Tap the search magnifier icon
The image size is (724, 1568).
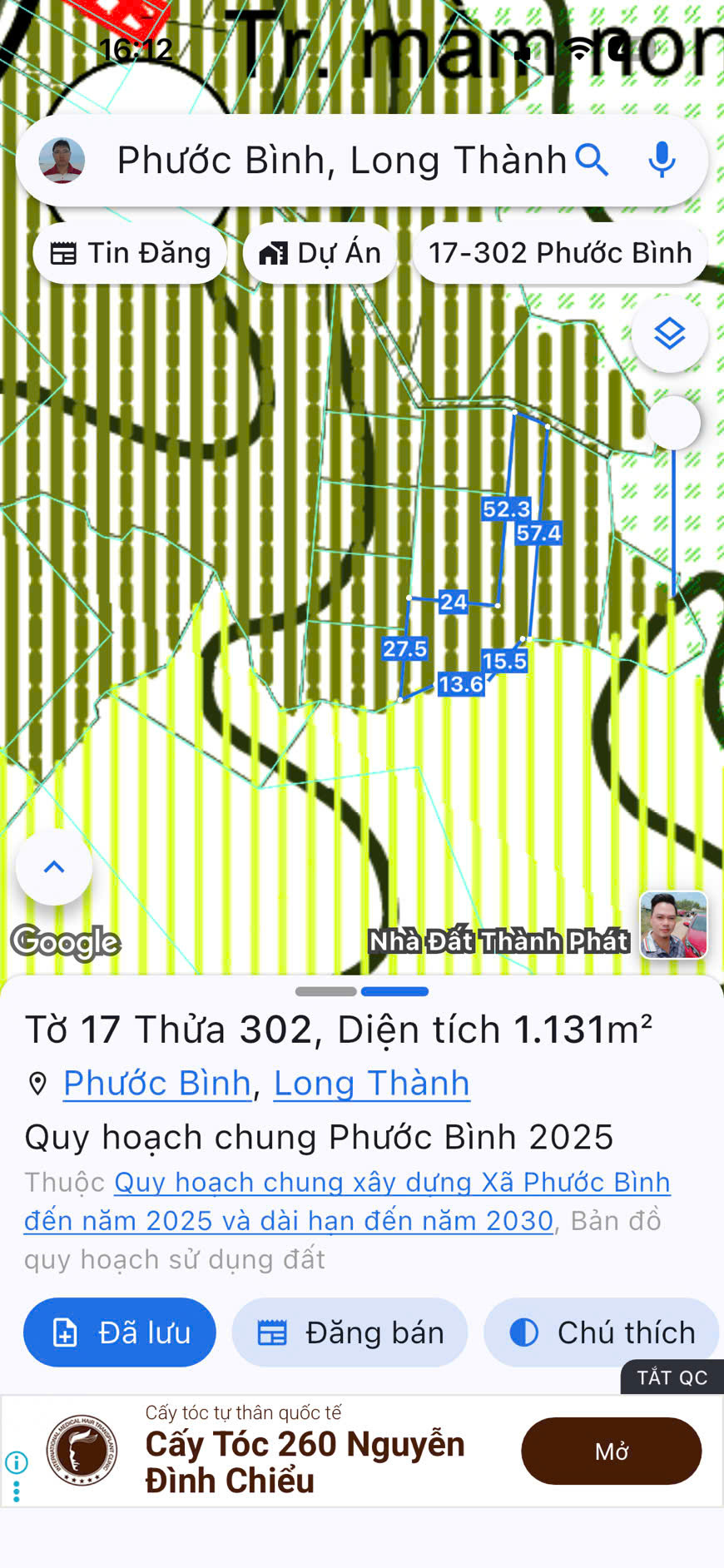(x=593, y=160)
